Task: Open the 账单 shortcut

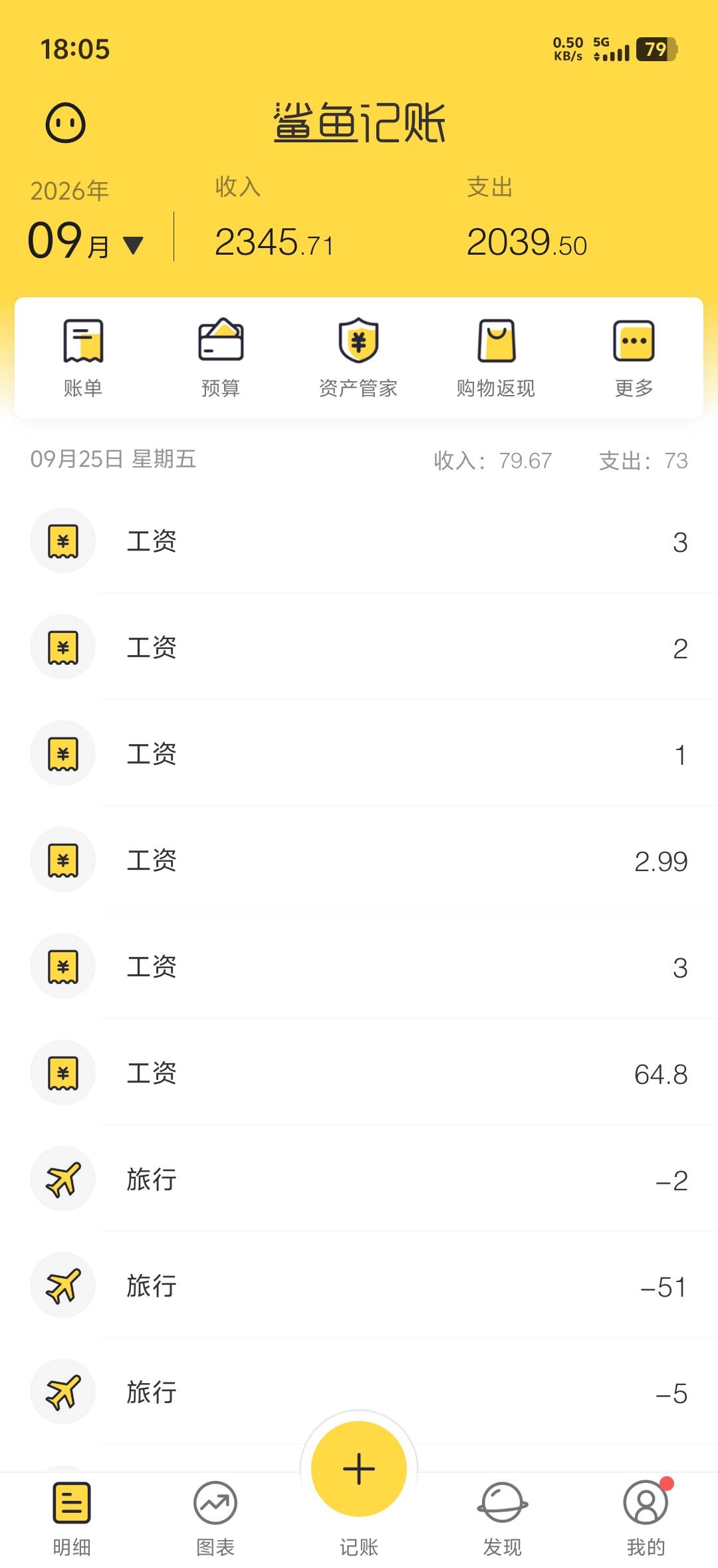Action: tap(83, 358)
